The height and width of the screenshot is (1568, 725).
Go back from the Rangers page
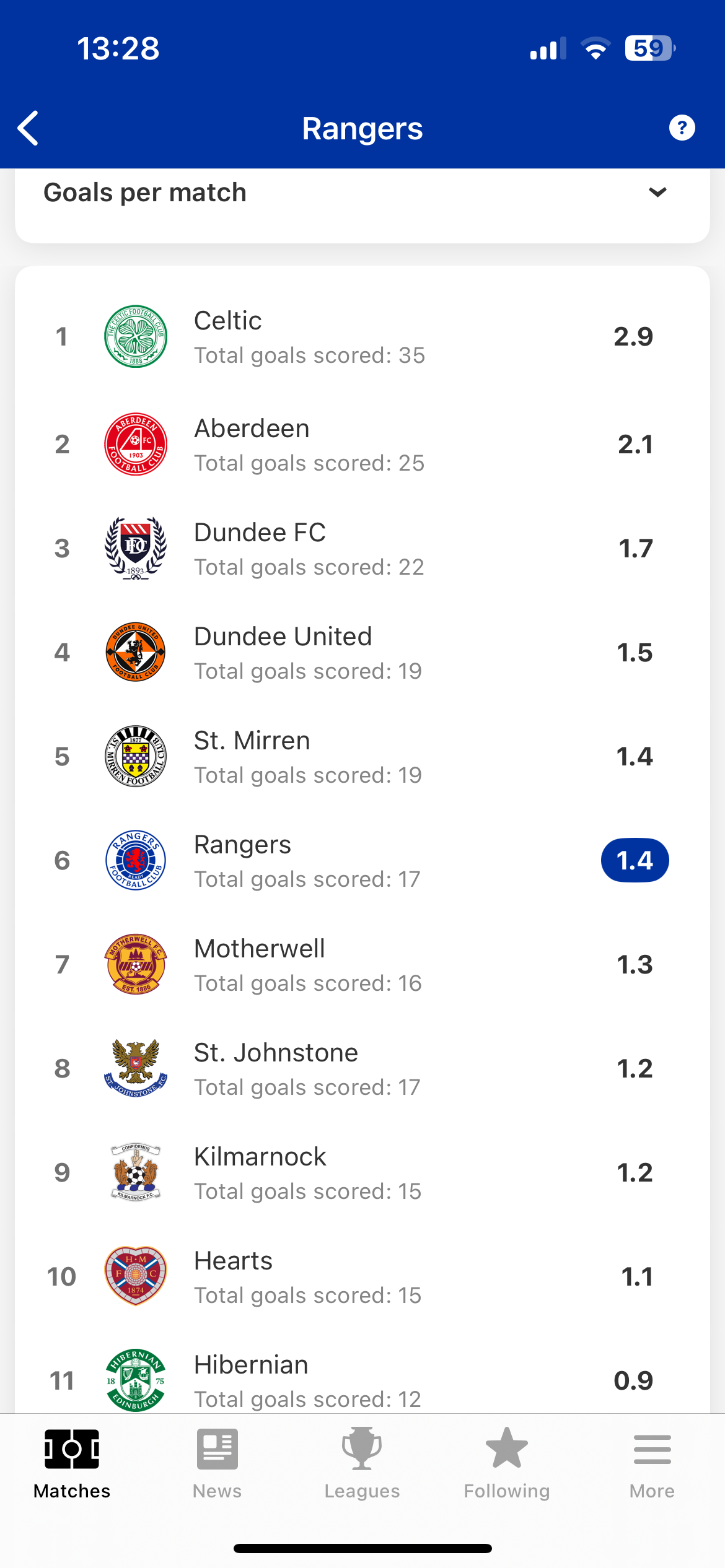click(x=29, y=128)
